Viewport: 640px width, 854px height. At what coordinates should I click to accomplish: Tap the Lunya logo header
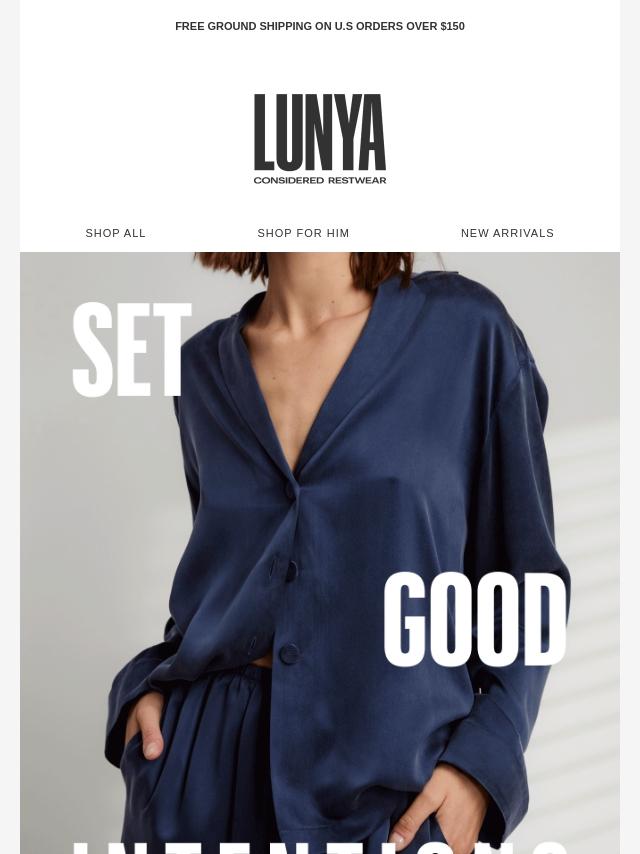pyautogui.click(x=320, y=139)
